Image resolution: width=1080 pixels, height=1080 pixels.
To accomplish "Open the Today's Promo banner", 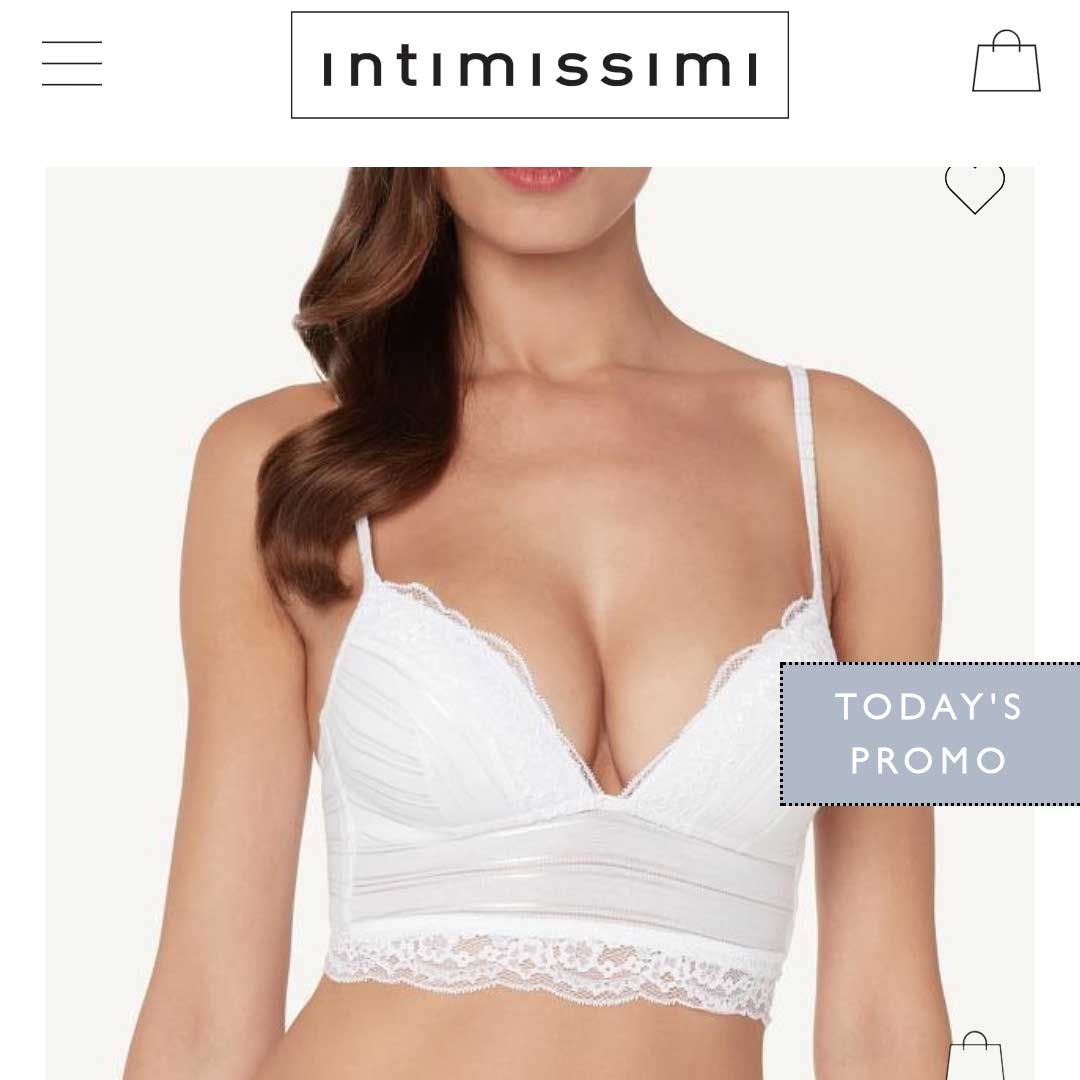I will point(930,733).
